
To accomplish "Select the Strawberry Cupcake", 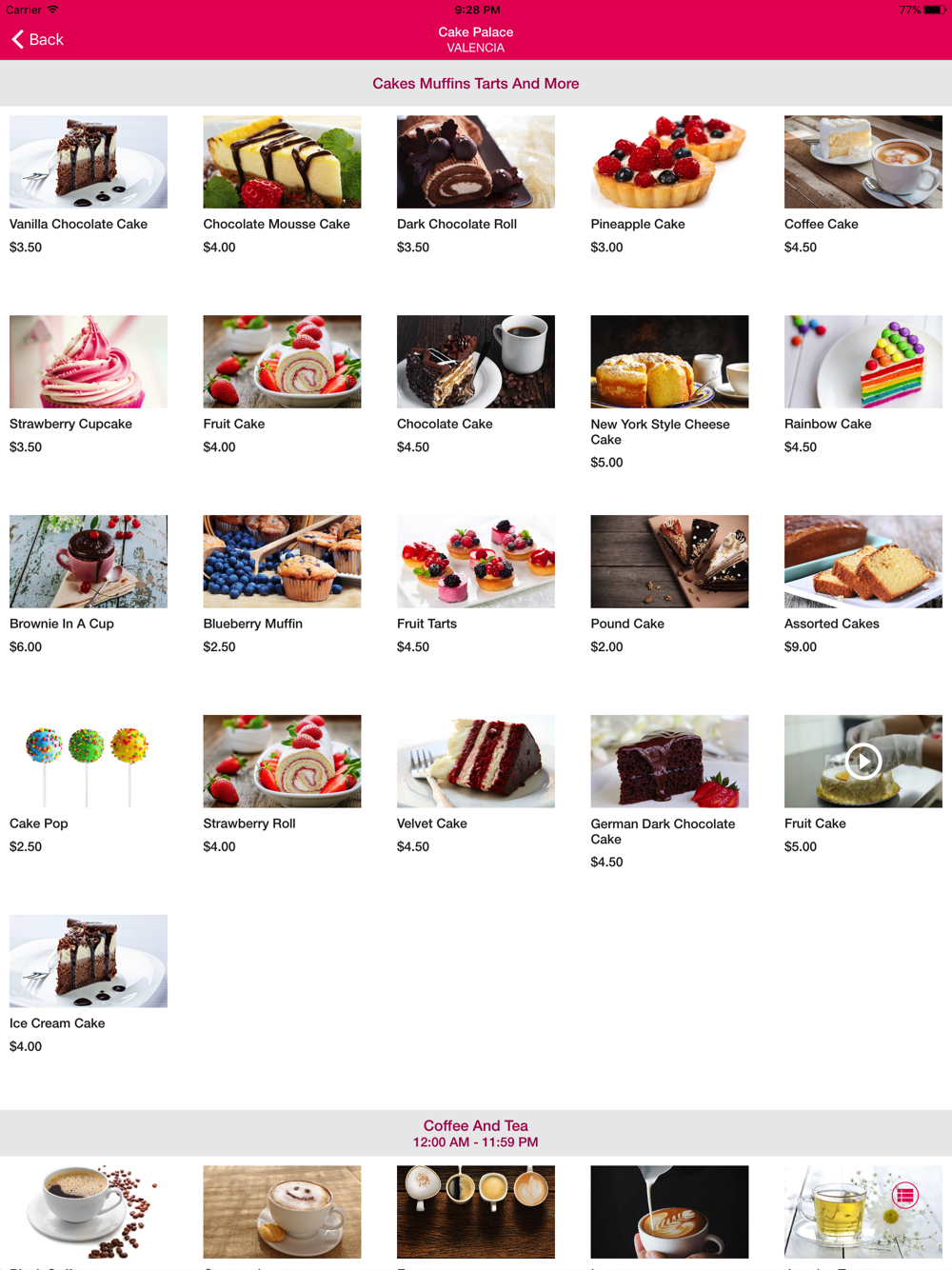I will pos(89,362).
